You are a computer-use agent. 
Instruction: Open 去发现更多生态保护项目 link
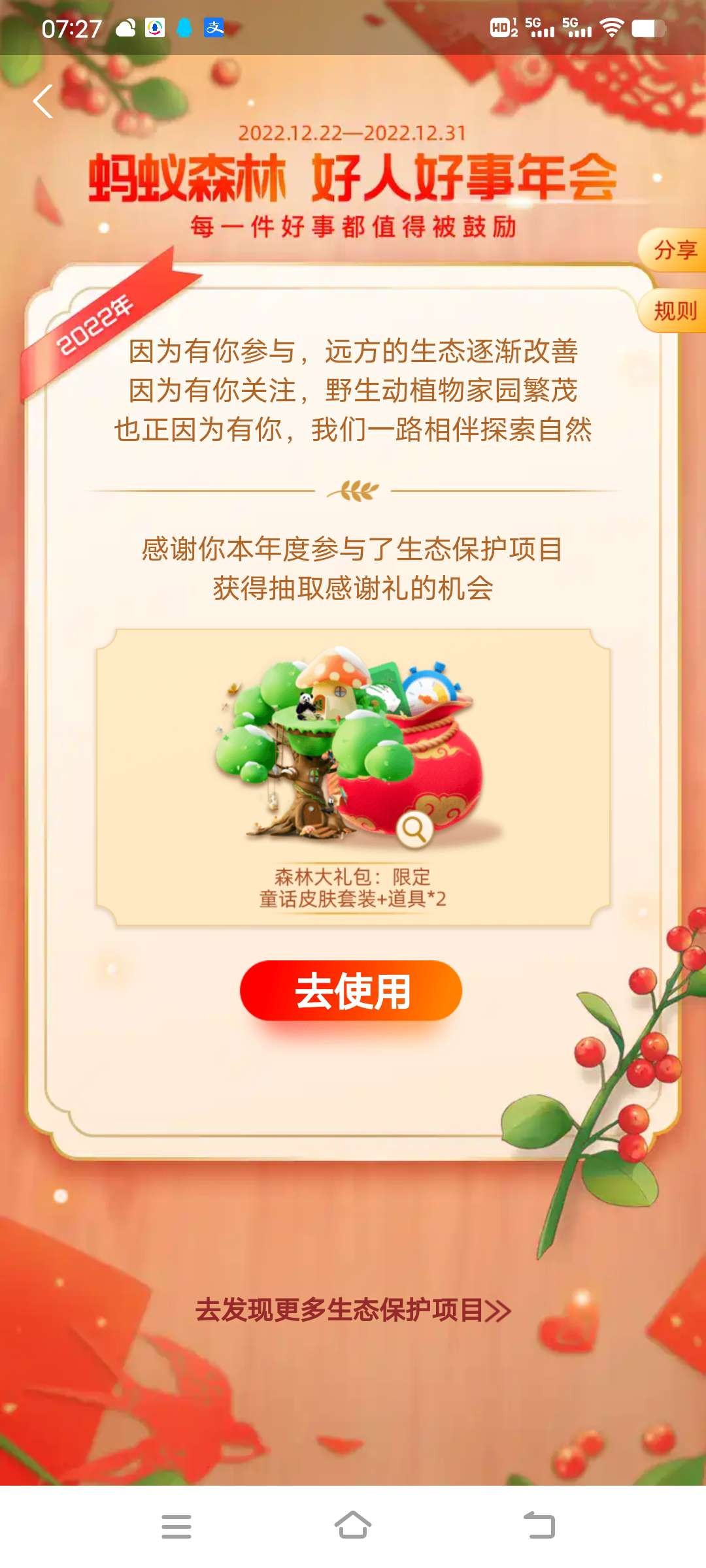(x=353, y=1310)
